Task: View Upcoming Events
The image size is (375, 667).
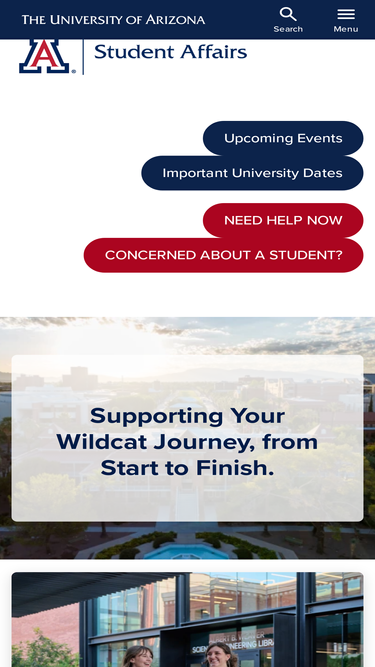Action: coord(283,138)
